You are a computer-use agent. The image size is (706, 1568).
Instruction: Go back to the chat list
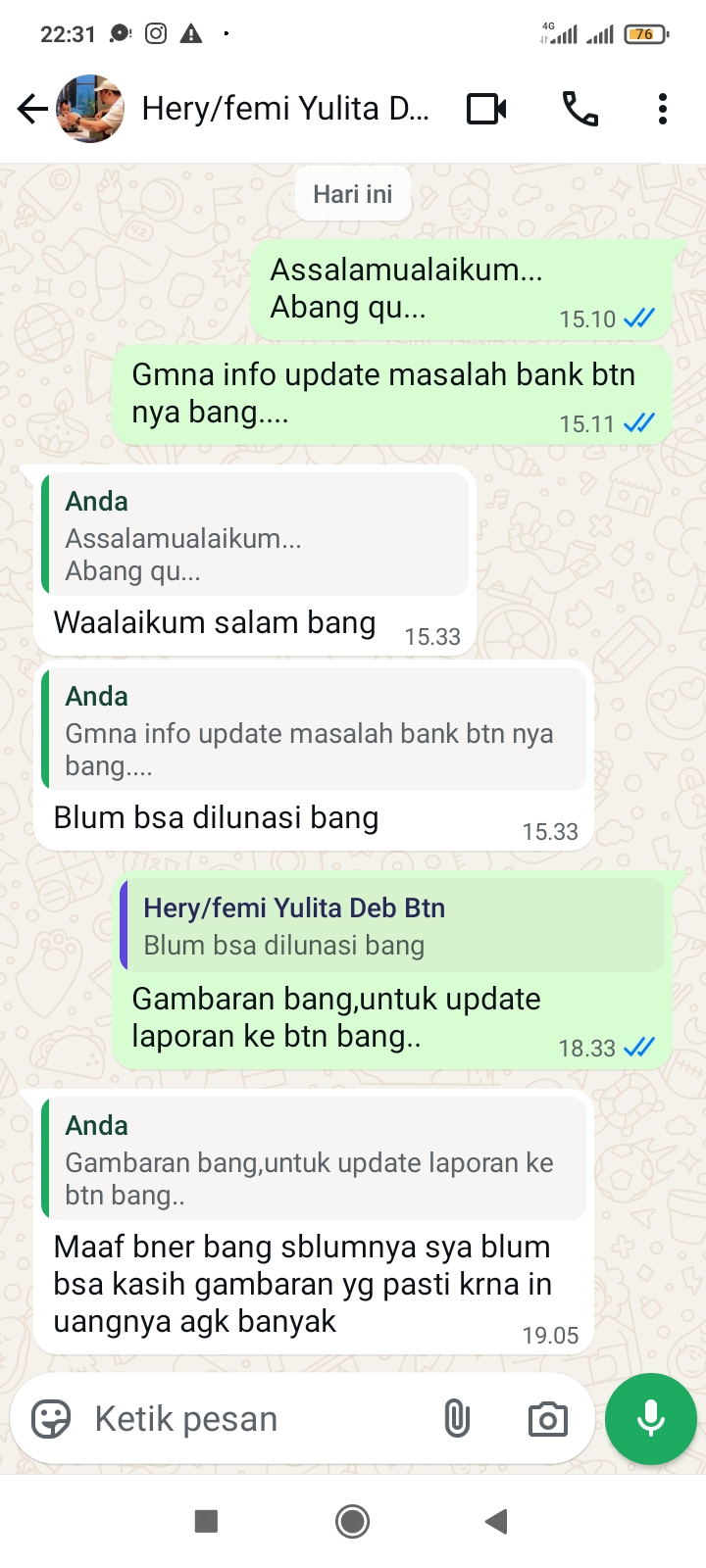point(31,109)
